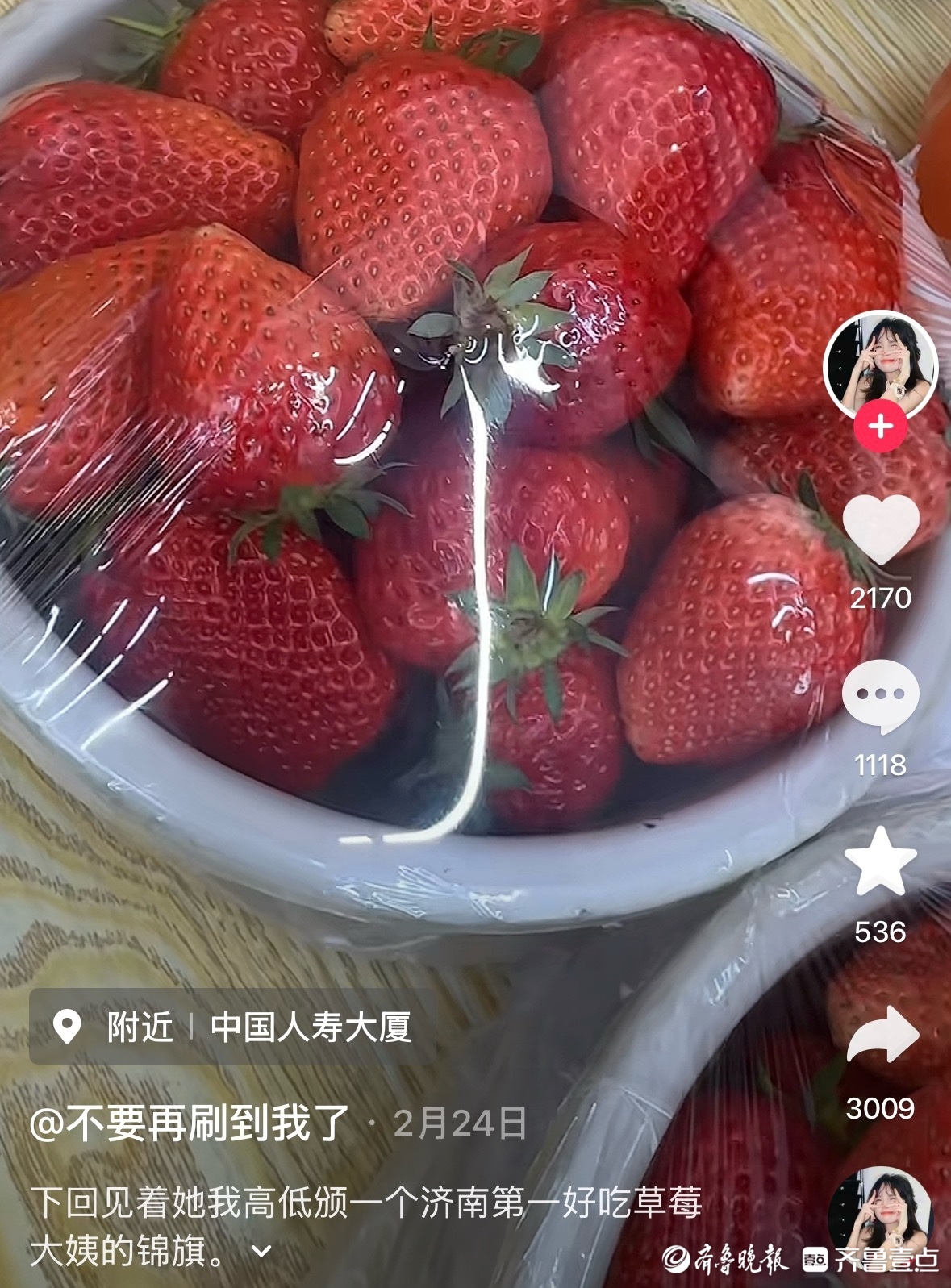Like this strawberry video
This screenshot has width=951, height=1288.
click(881, 528)
